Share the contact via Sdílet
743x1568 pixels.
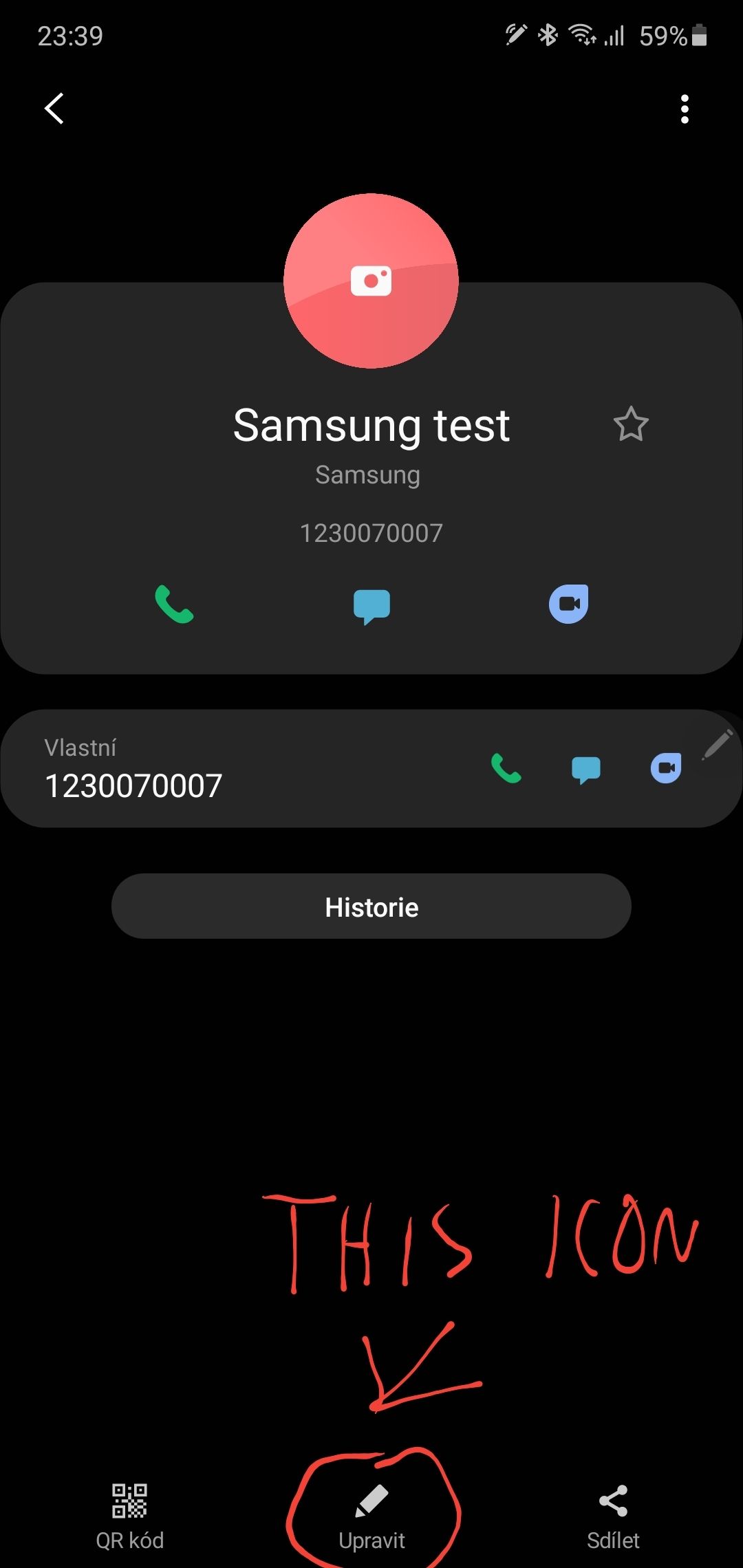[x=613, y=1513]
